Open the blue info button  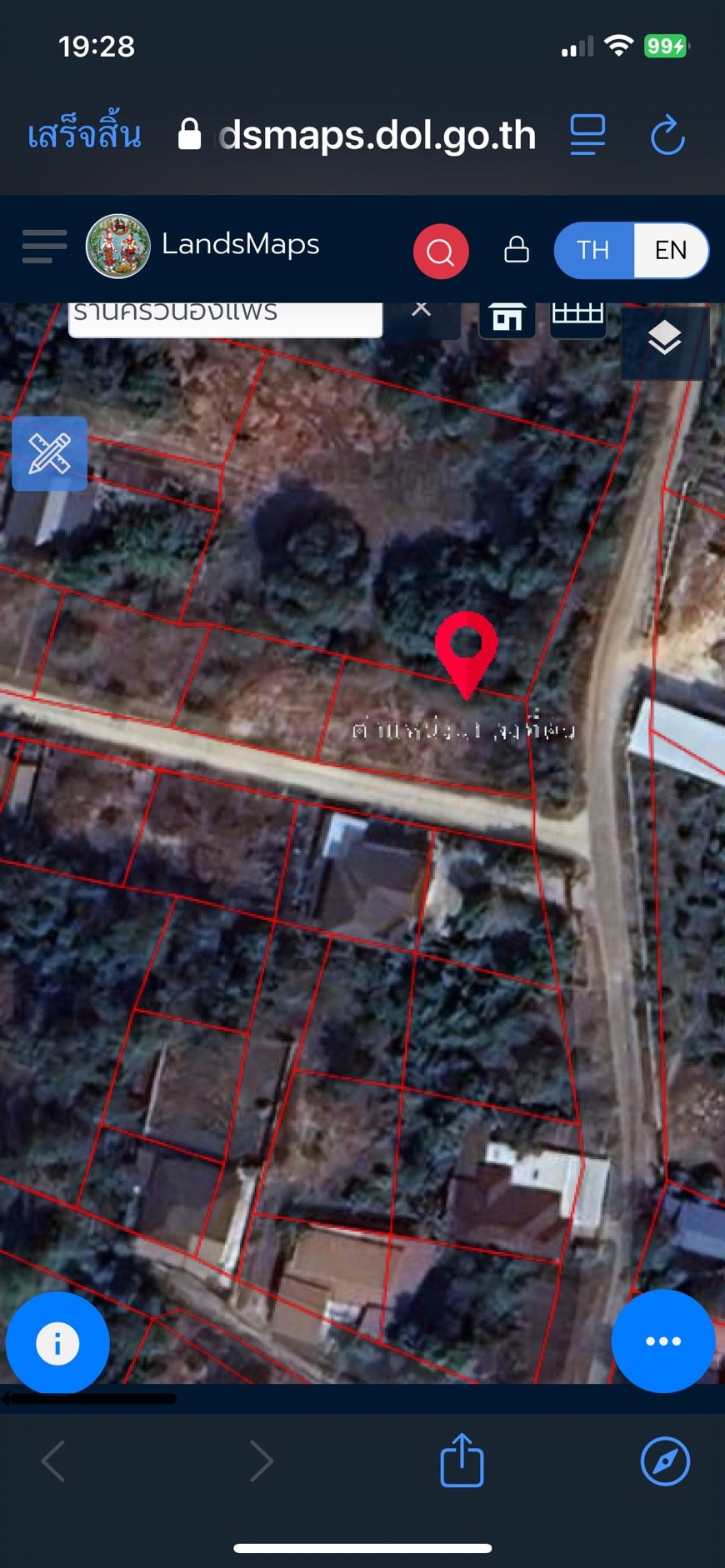pyautogui.click(x=57, y=1344)
